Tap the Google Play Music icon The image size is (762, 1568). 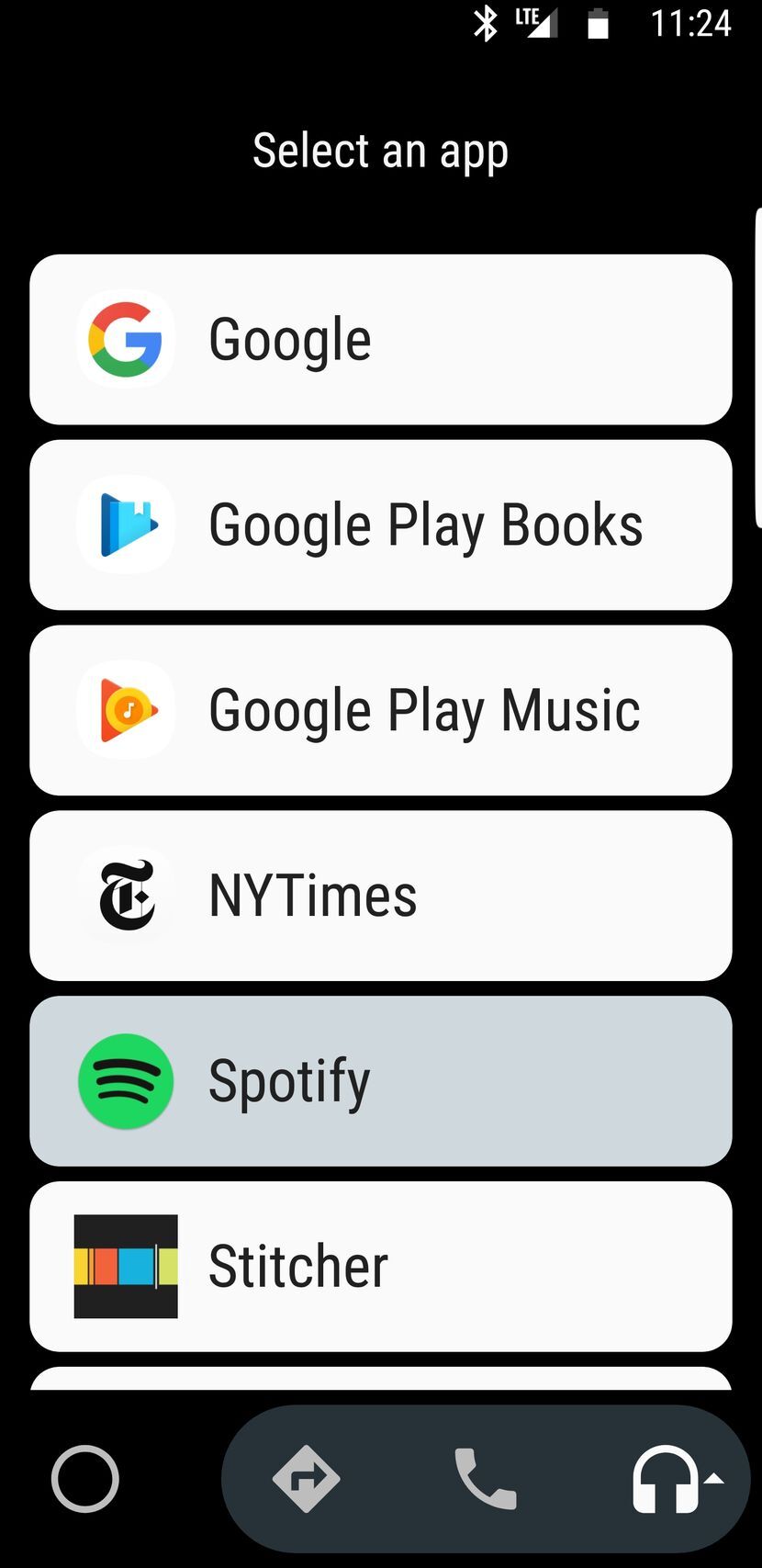[x=125, y=710]
